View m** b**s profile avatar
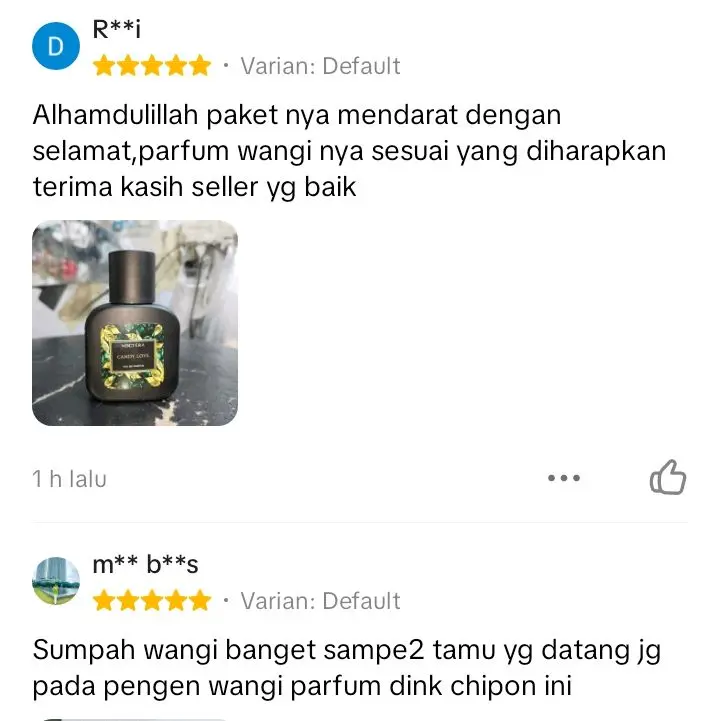This screenshot has height=721, width=720. [56, 581]
